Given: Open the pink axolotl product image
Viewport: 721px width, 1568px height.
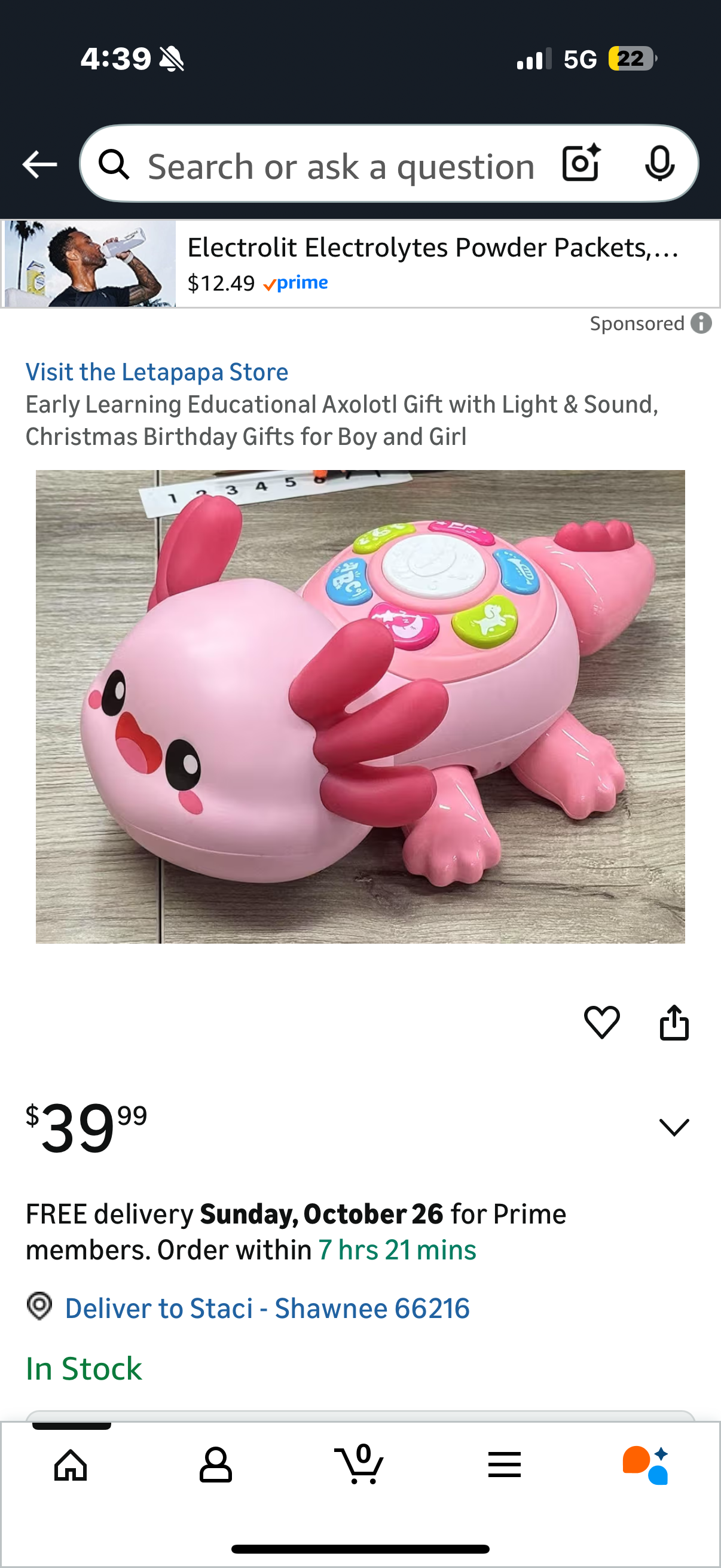Looking at the screenshot, I should coord(360,706).
